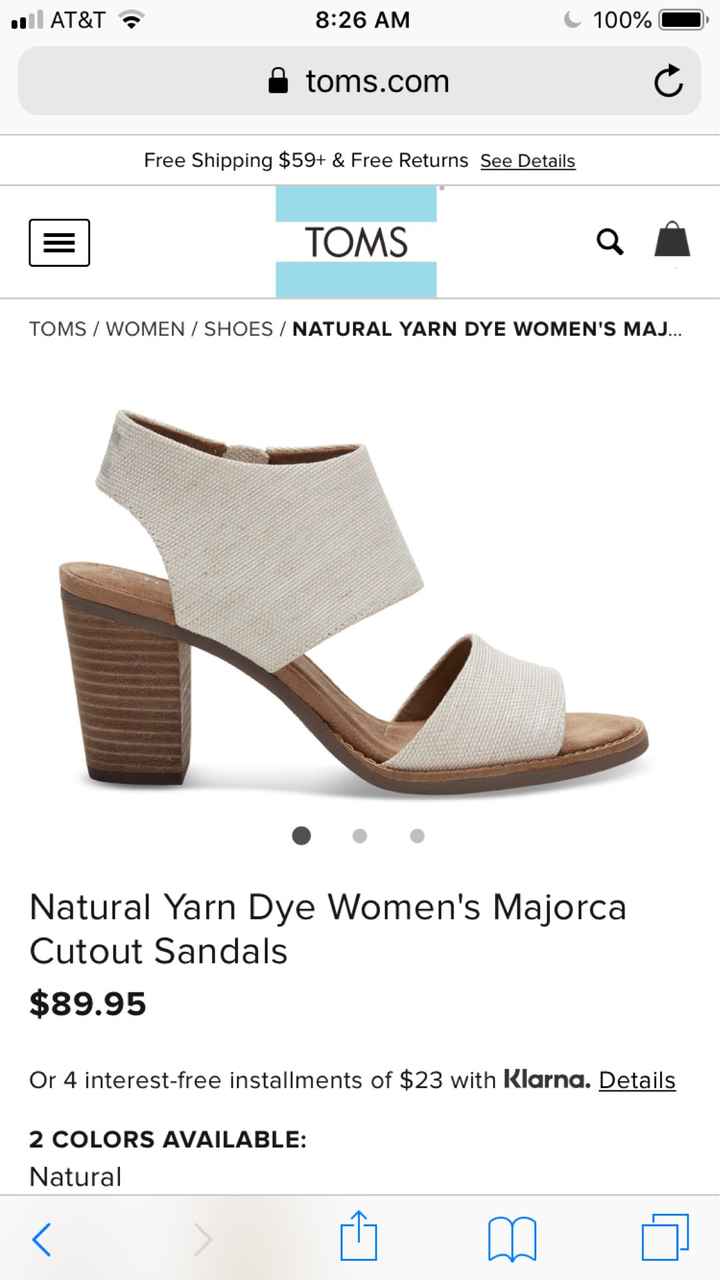Open Safari bookmarks

pos(512,1239)
